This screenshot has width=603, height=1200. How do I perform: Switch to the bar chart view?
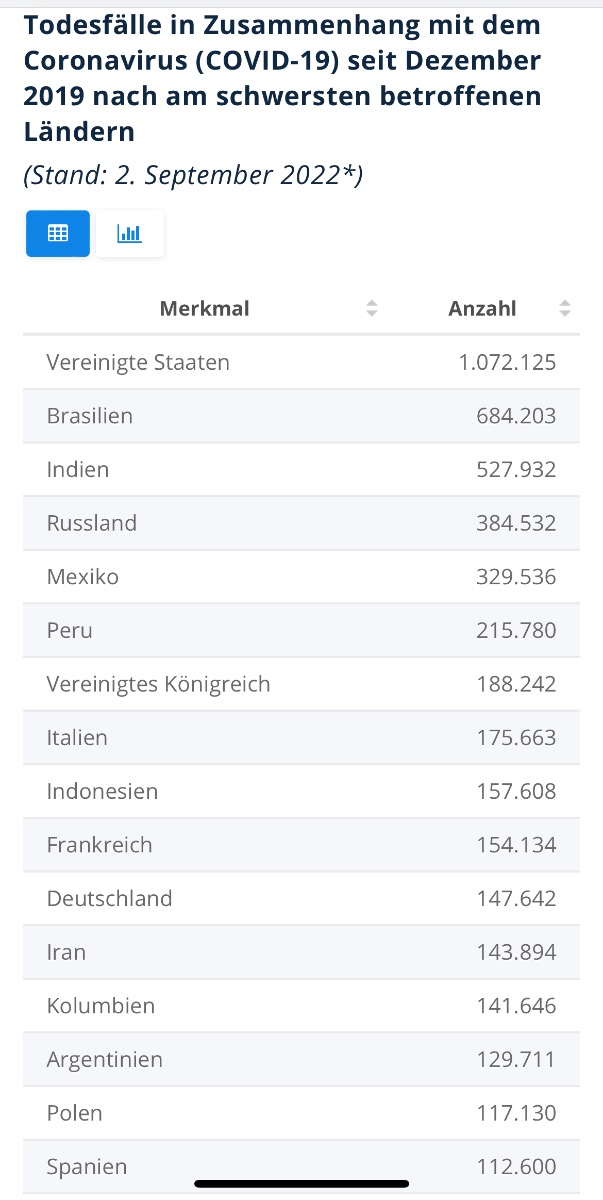[x=130, y=234]
